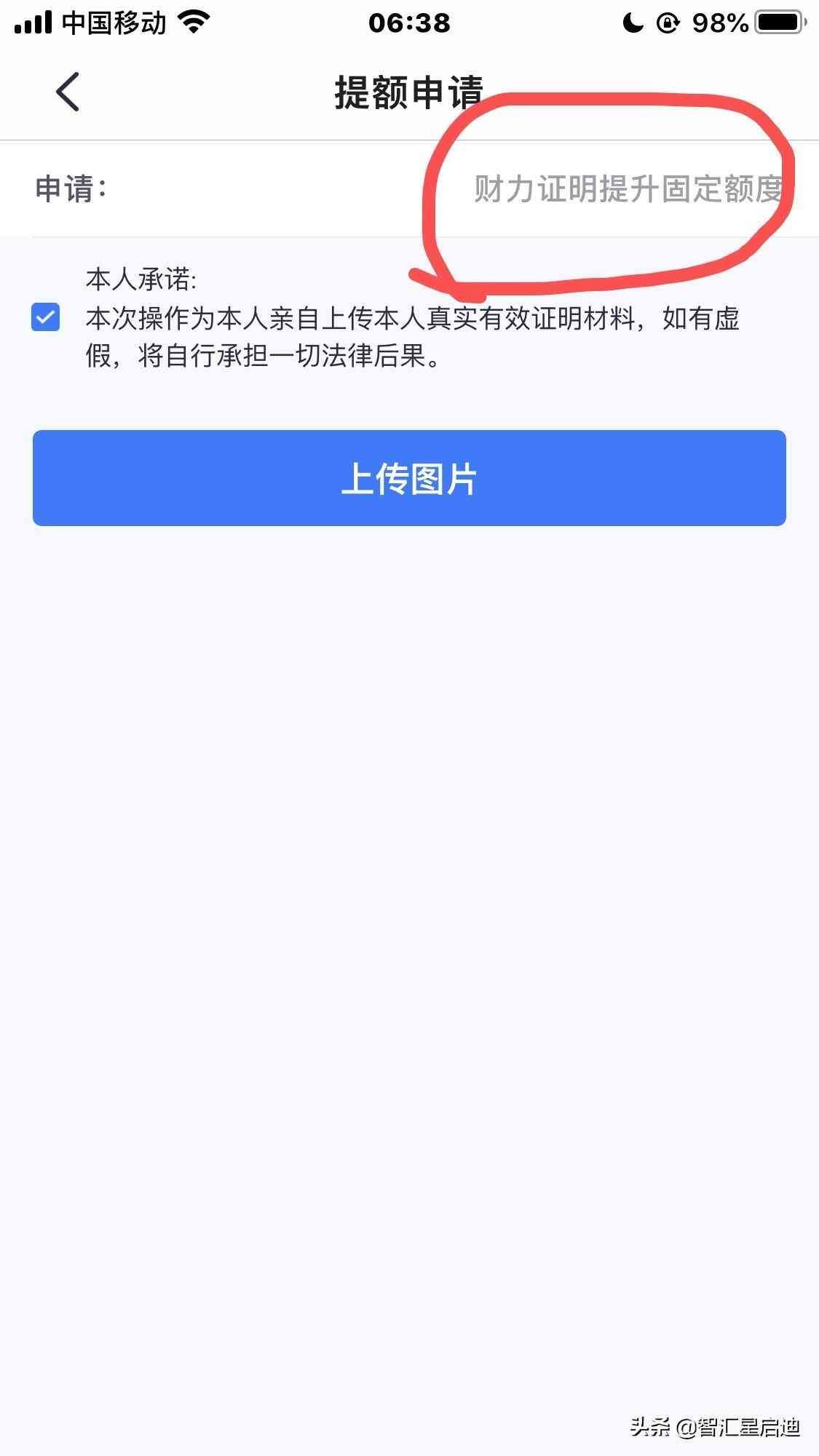Tap the 提额申请 page title

pyautogui.click(x=409, y=90)
